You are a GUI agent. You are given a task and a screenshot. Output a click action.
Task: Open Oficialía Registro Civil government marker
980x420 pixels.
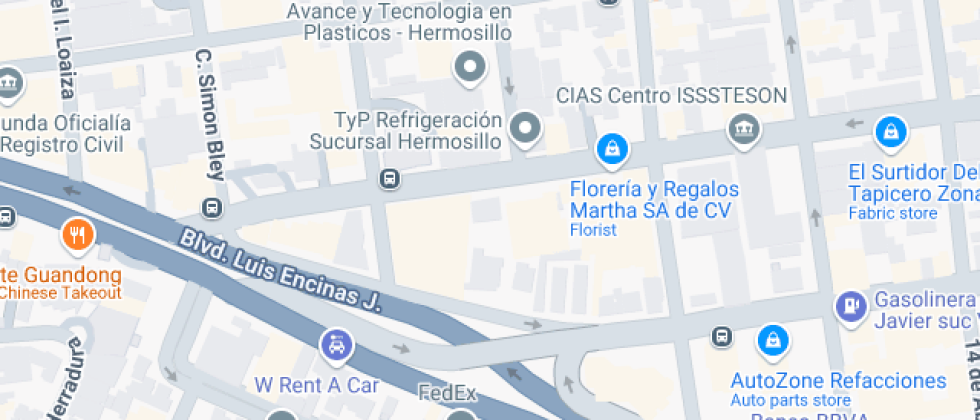tap(9, 83)
